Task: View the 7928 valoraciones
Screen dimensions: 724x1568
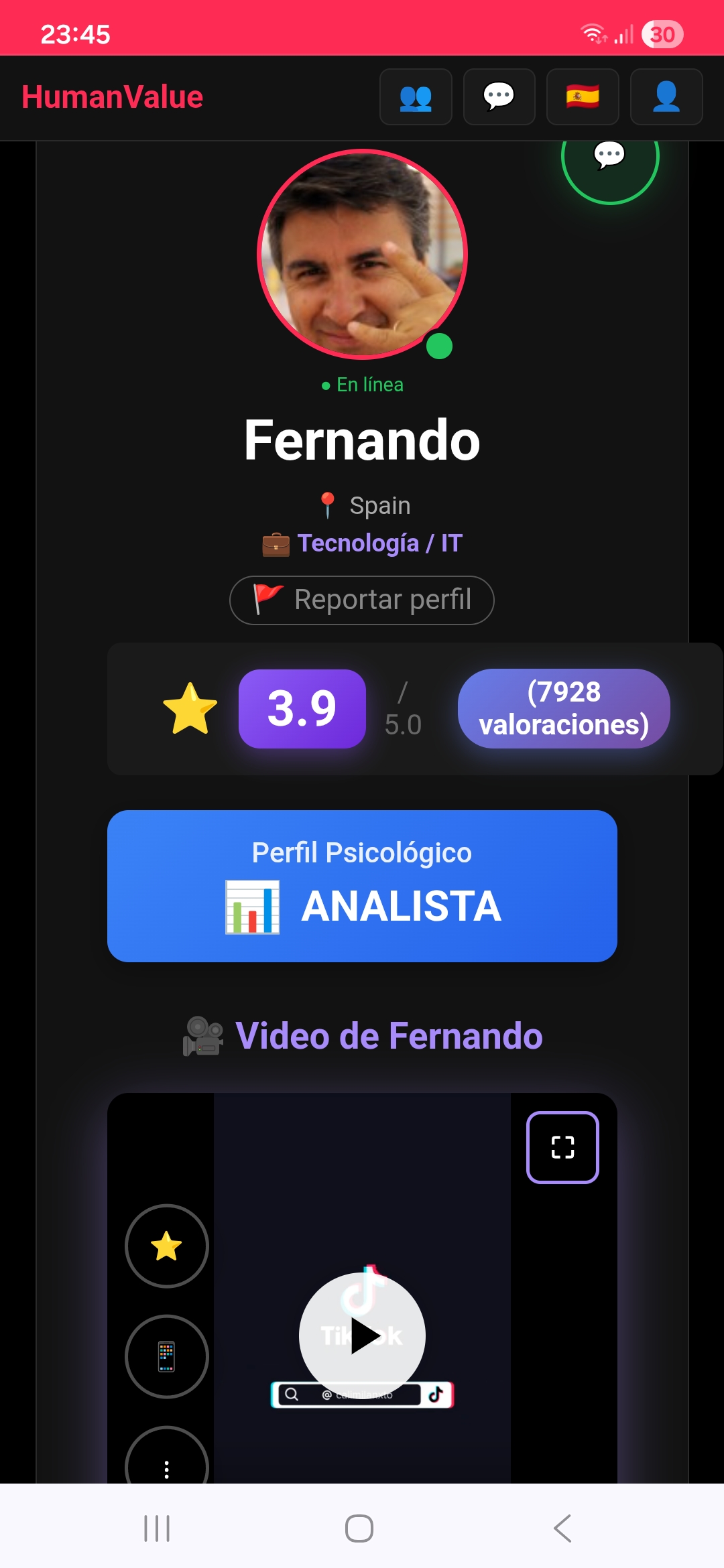Action: 564,708
